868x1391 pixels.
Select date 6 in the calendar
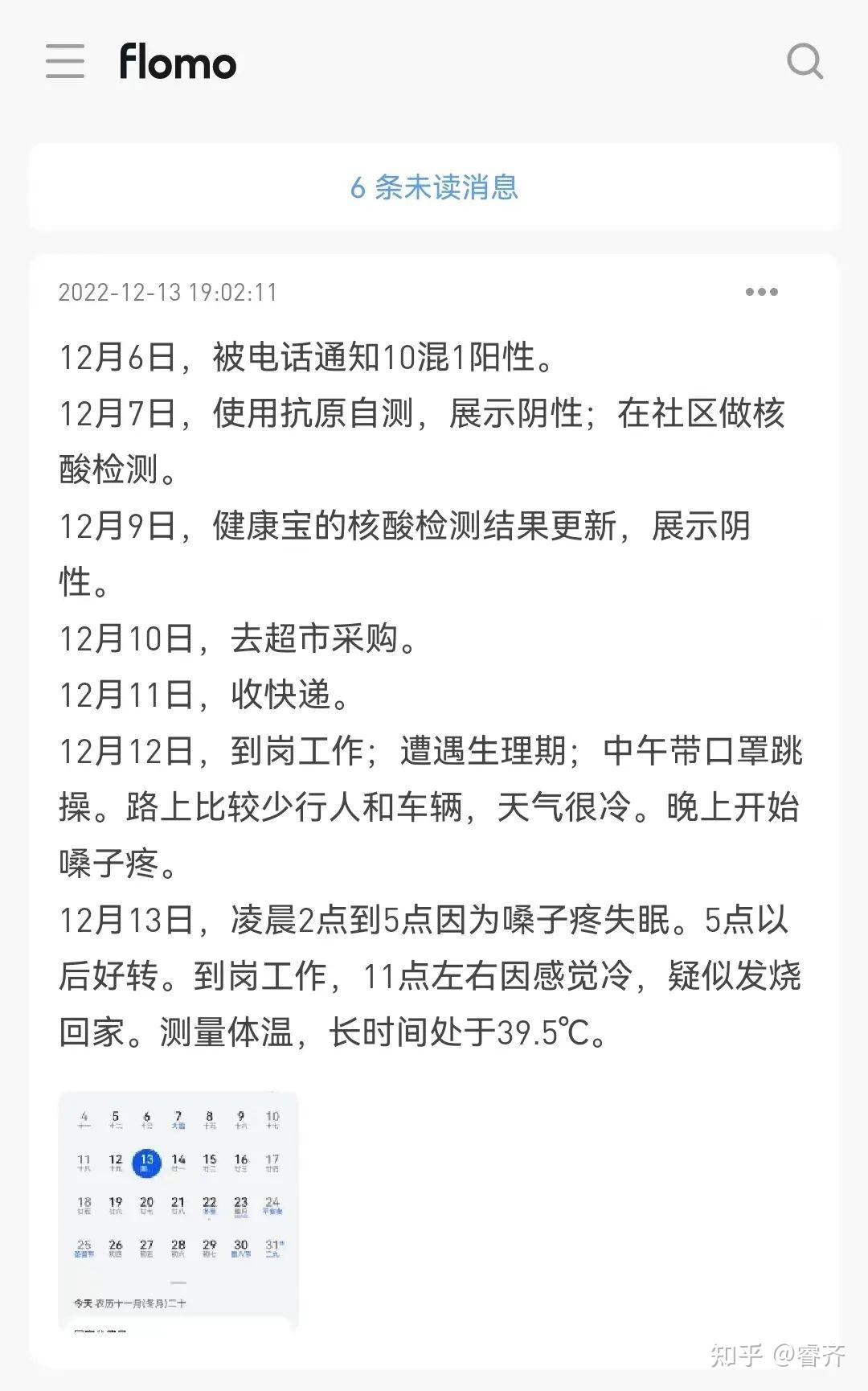pos(146,1118)
